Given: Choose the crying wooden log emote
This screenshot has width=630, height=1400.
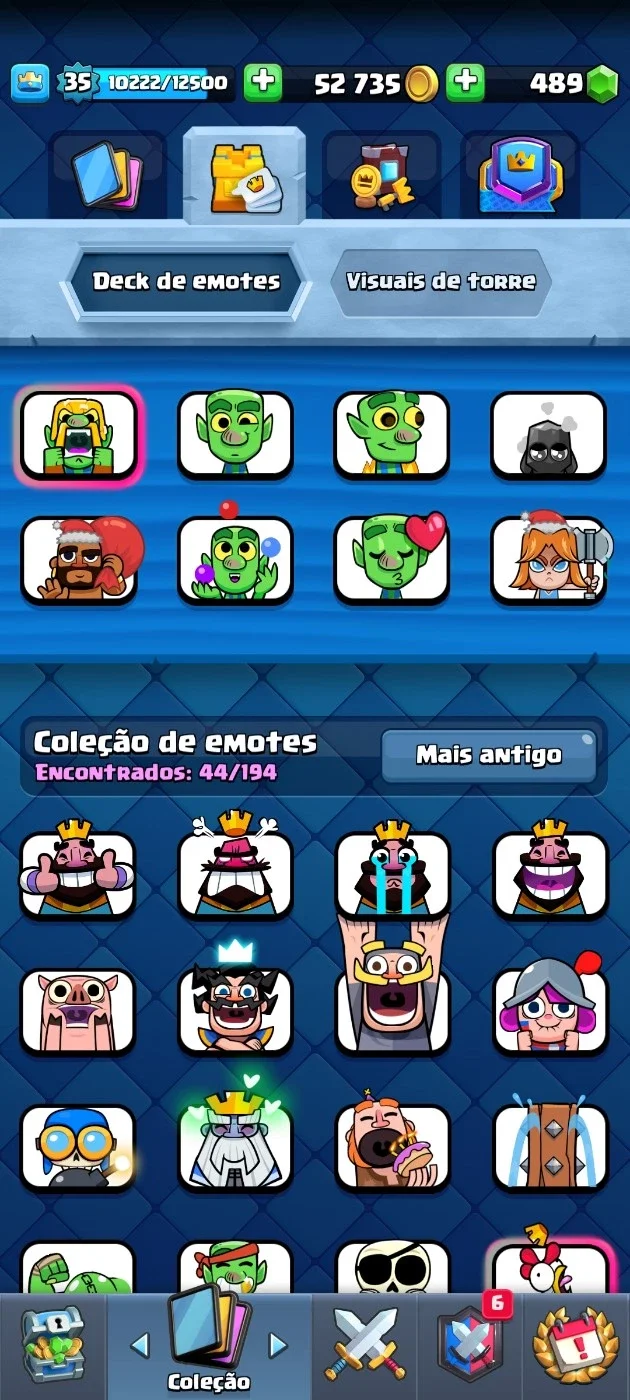Looking at the screenshot, I should (550, 1147).
